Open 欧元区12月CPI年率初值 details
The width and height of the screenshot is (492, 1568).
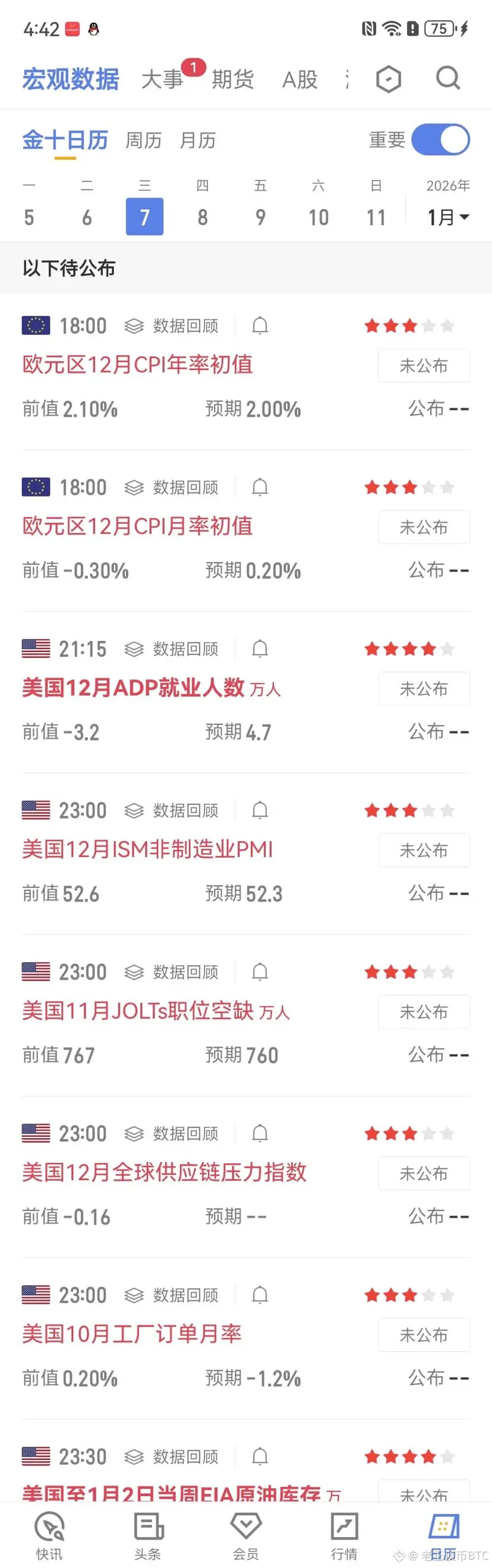pyautogui.click(x=138, y=365)
